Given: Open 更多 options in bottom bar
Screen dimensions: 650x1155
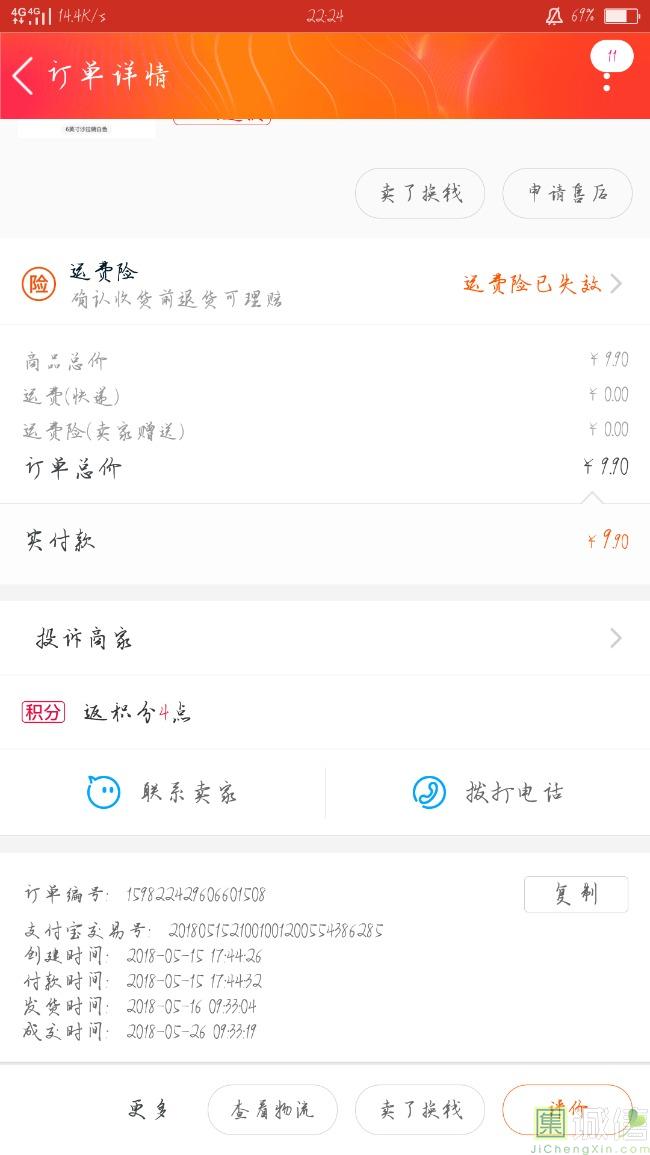Looking at the screenshot, I should click(x=149, y=1110).
